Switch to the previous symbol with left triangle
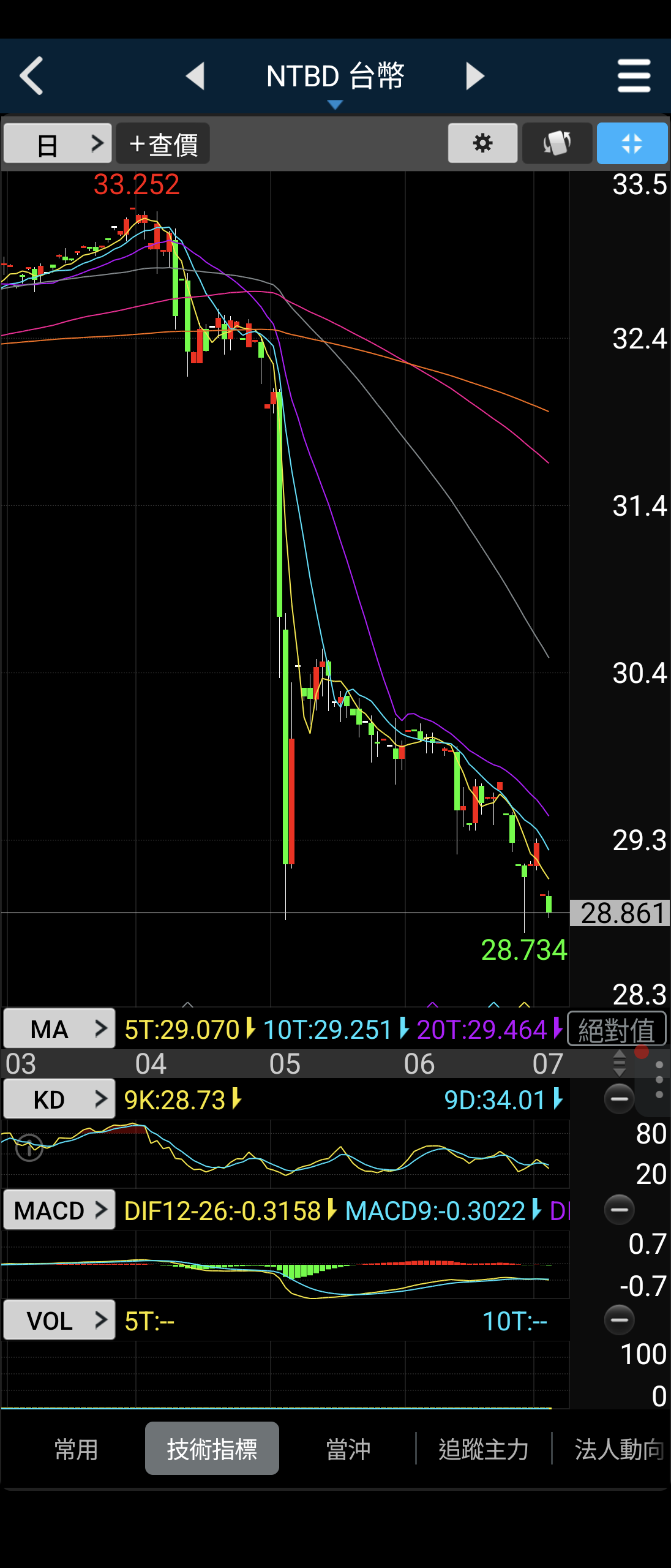The image size is (671, 1568). point(195,76)
